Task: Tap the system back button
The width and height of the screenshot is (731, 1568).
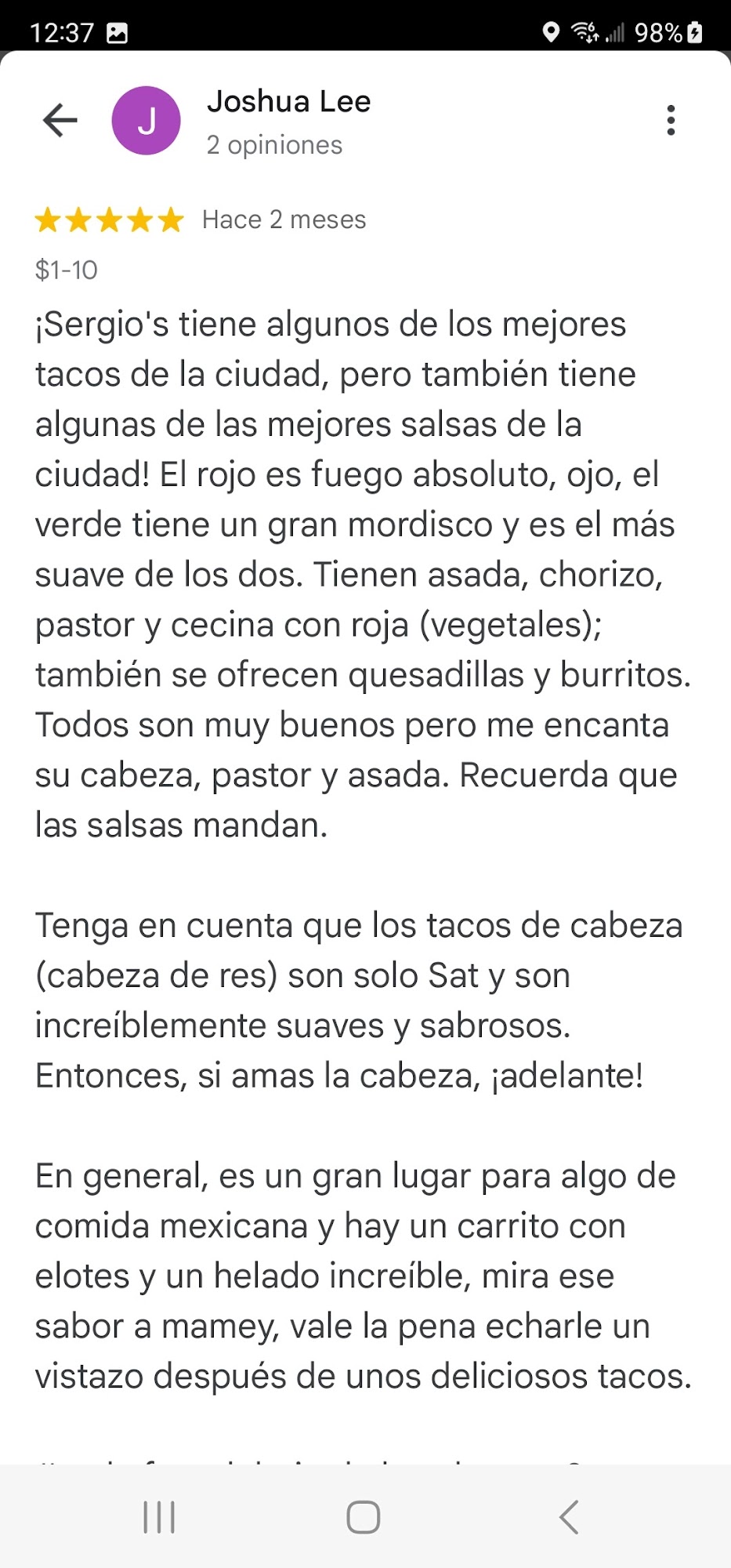Action: click(x=570, y=1517)
